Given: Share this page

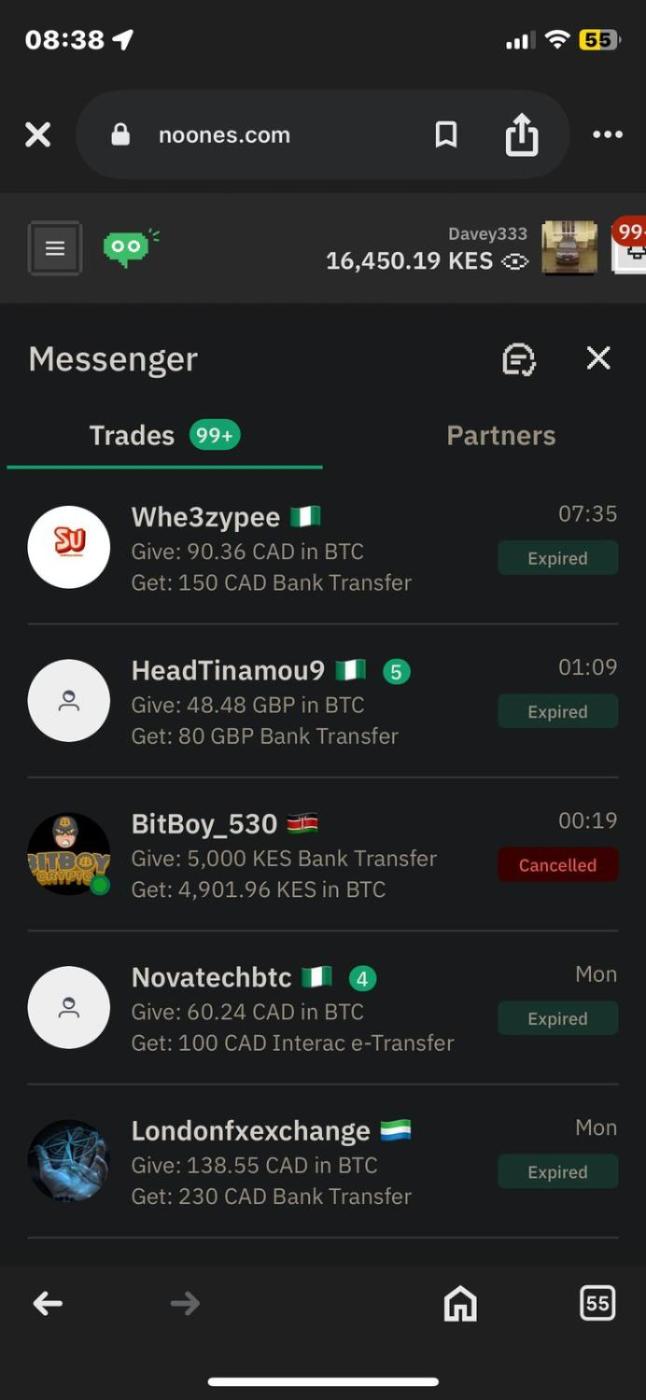Looking at the screenshot, I should click(521, 136).
